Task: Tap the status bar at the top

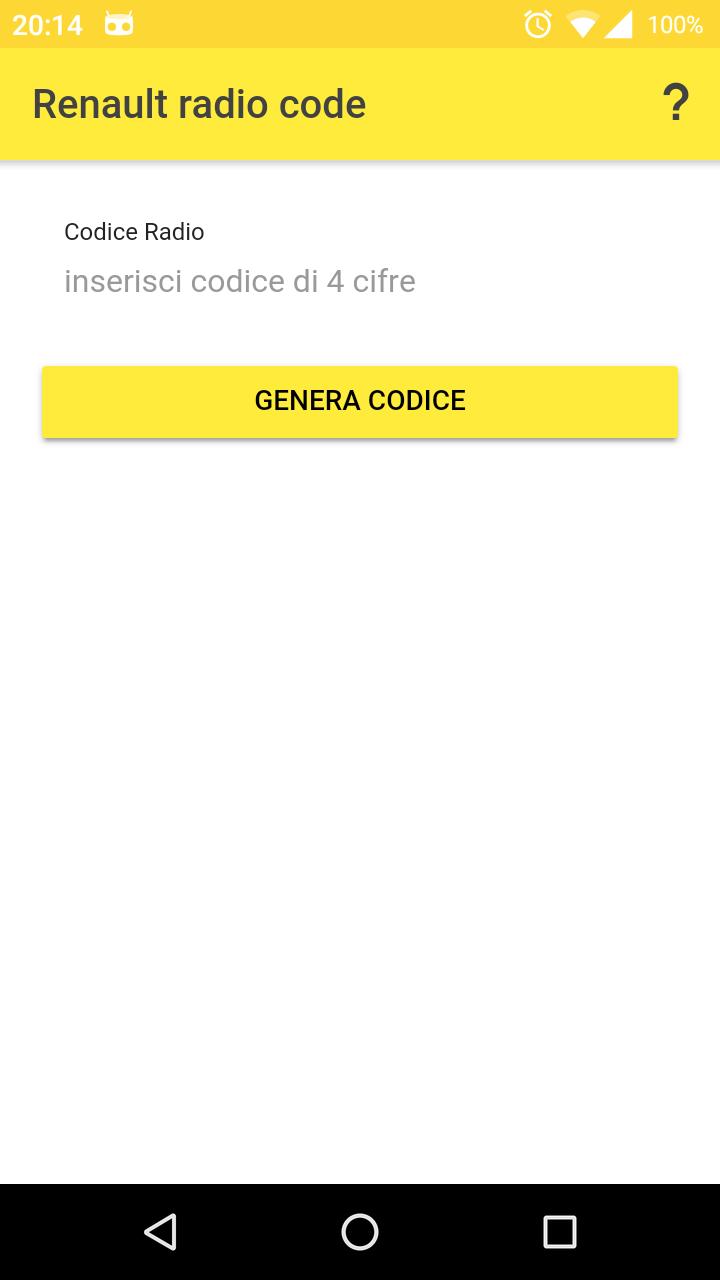Action: [360, 24]
